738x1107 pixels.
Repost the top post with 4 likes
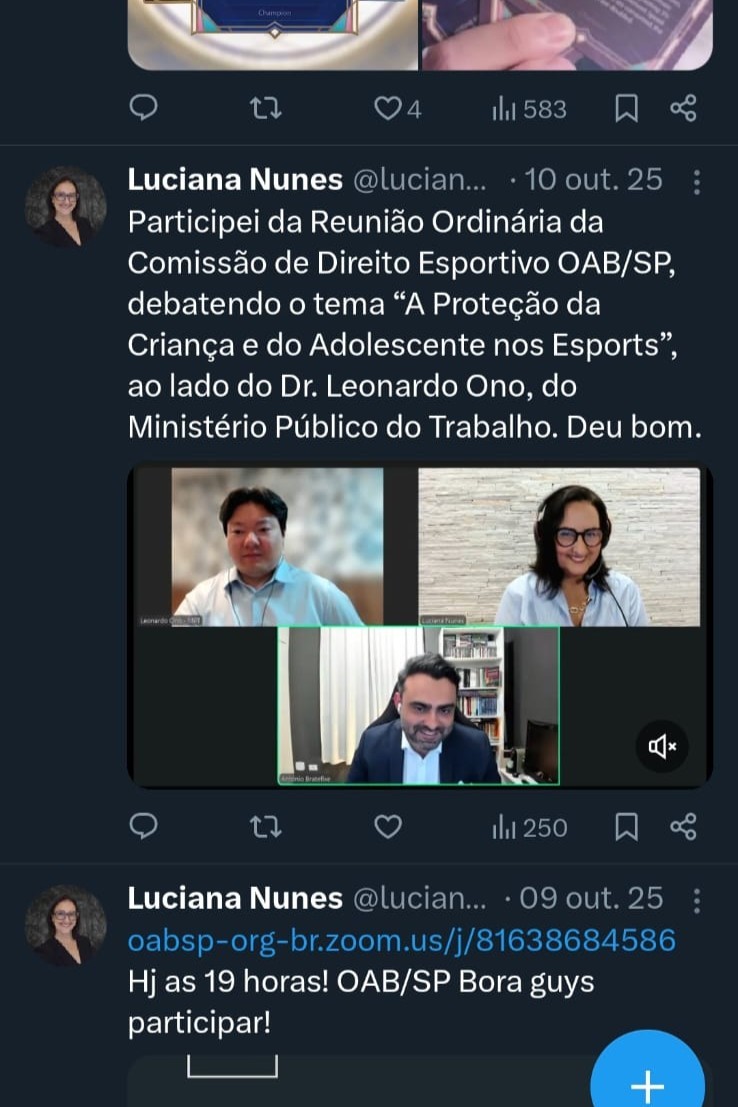tap(265, 108)
